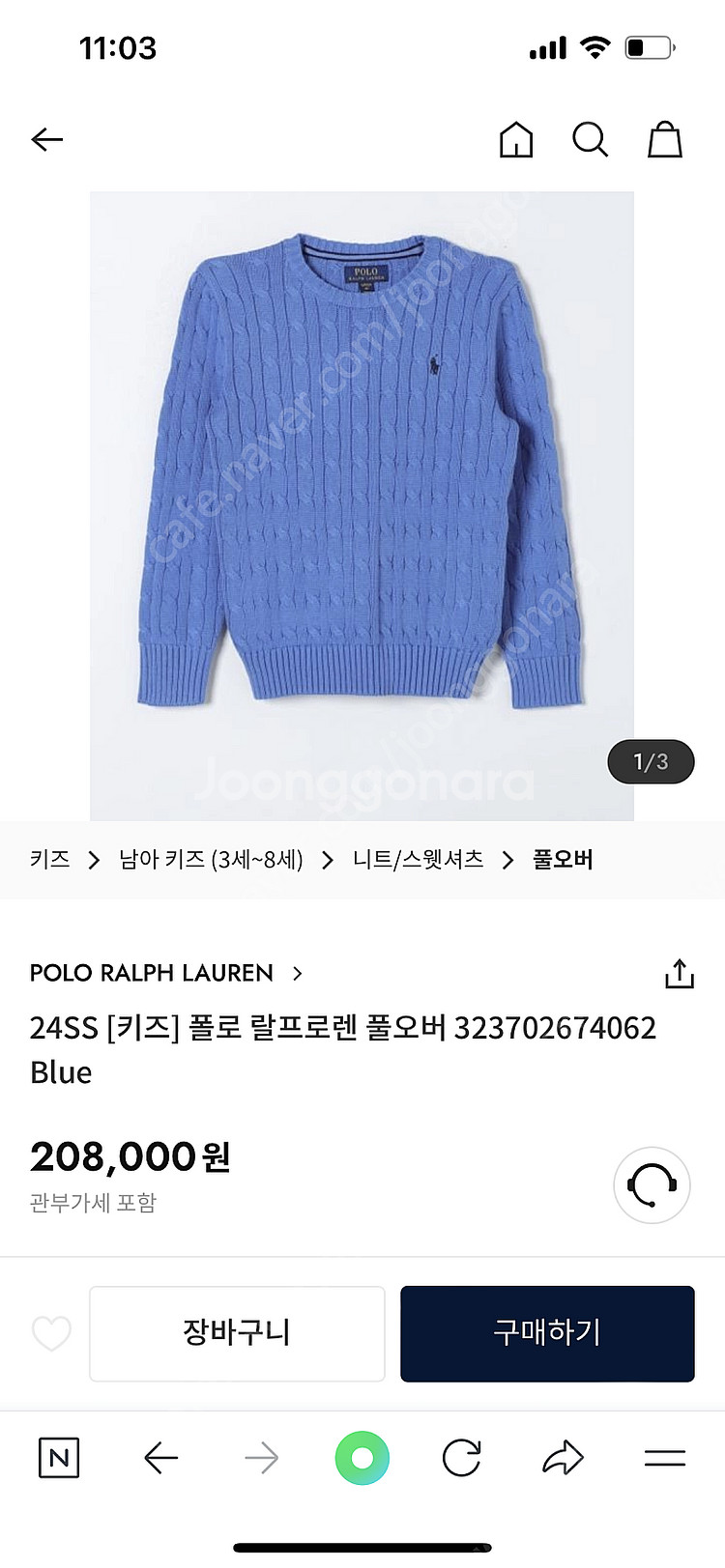Tap the Naver N icon in bottom bar
The width and height of the screenshot is (725, 1568).
point(59,1459)
